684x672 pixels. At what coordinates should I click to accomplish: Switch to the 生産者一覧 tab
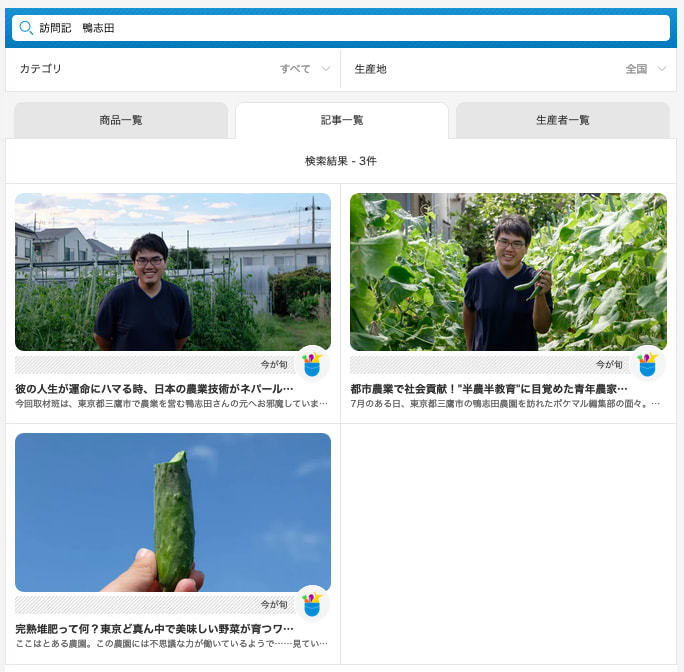[562, 120]
